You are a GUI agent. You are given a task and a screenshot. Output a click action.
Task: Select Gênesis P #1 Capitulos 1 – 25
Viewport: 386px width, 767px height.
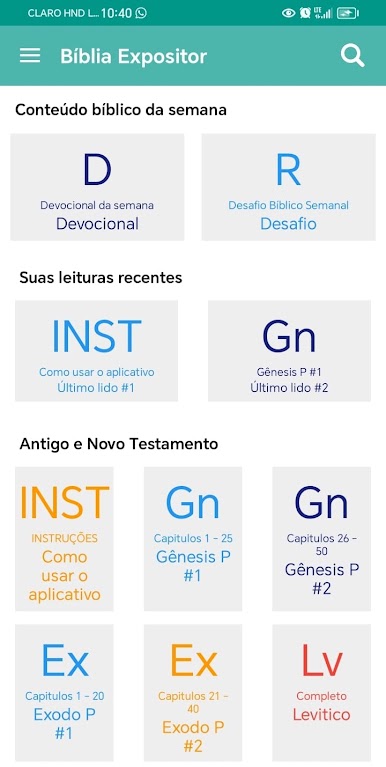coord(193,539)
